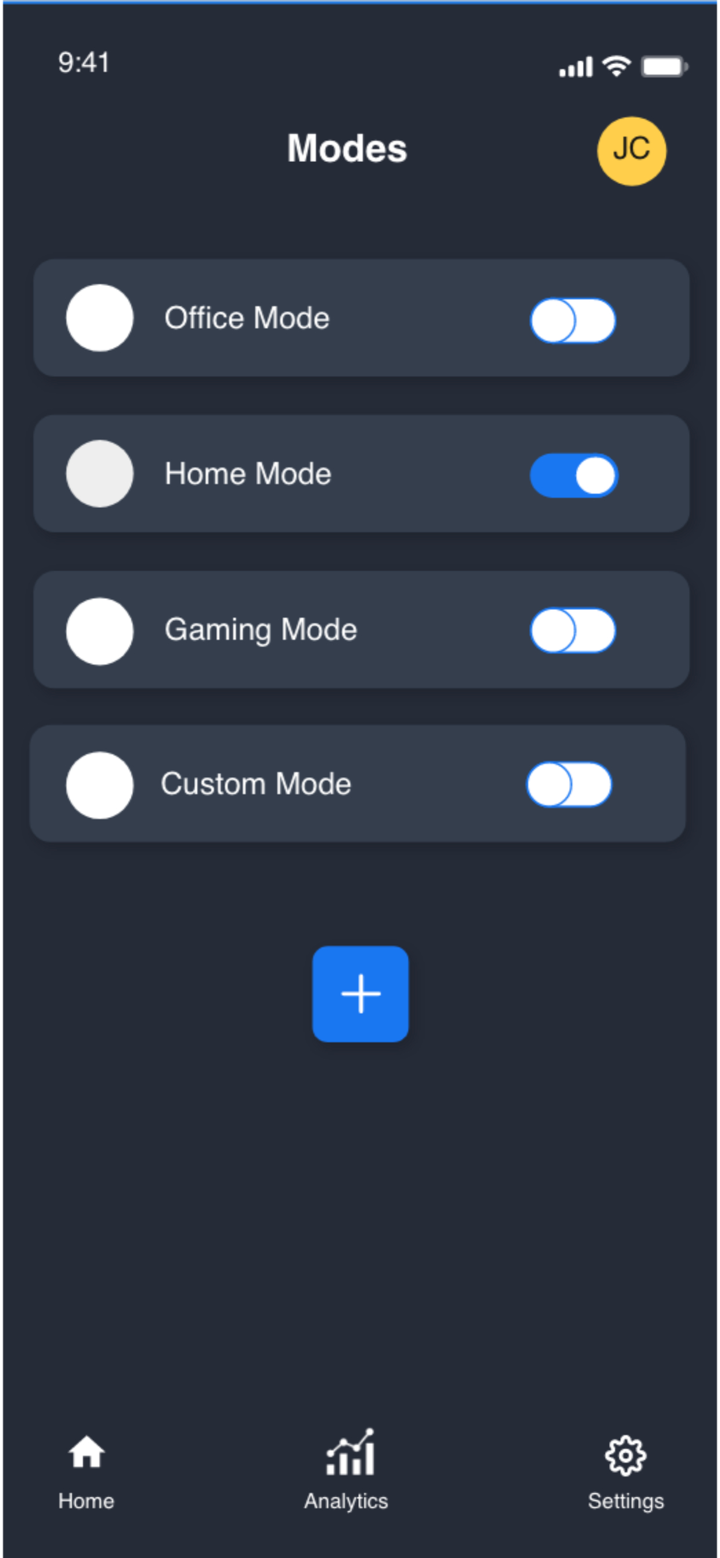Tap the Home Mode circle indicator
The width and height of the screenshot is (720, 1558).
(x=99, y=474)
